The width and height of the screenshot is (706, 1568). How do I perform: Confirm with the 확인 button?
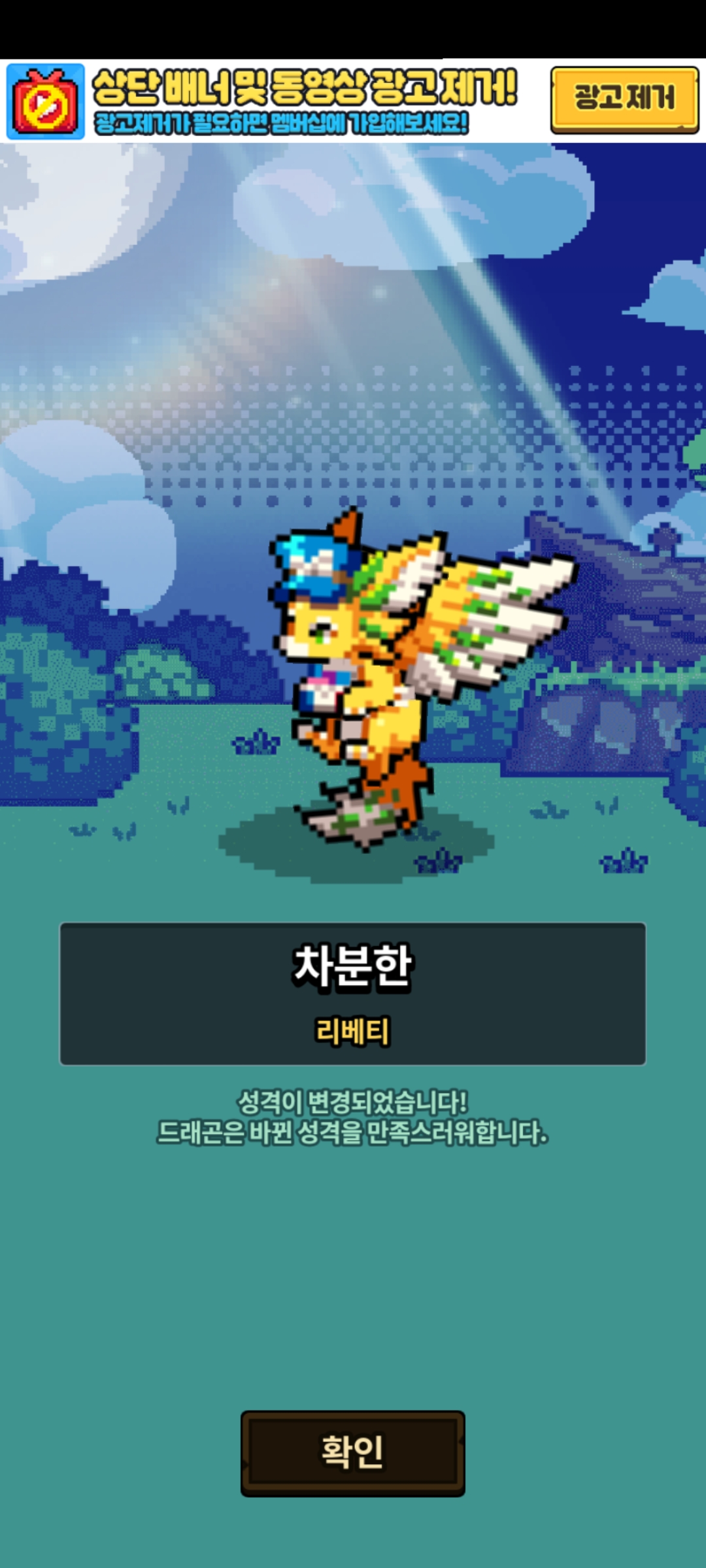coord(353,1453)
